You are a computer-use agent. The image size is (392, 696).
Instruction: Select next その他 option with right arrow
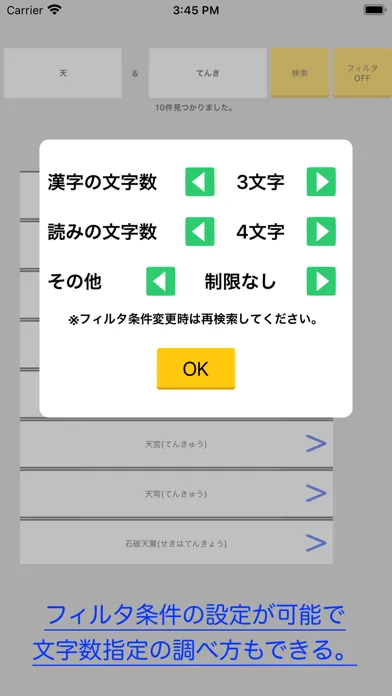click(x=321, y=281)
